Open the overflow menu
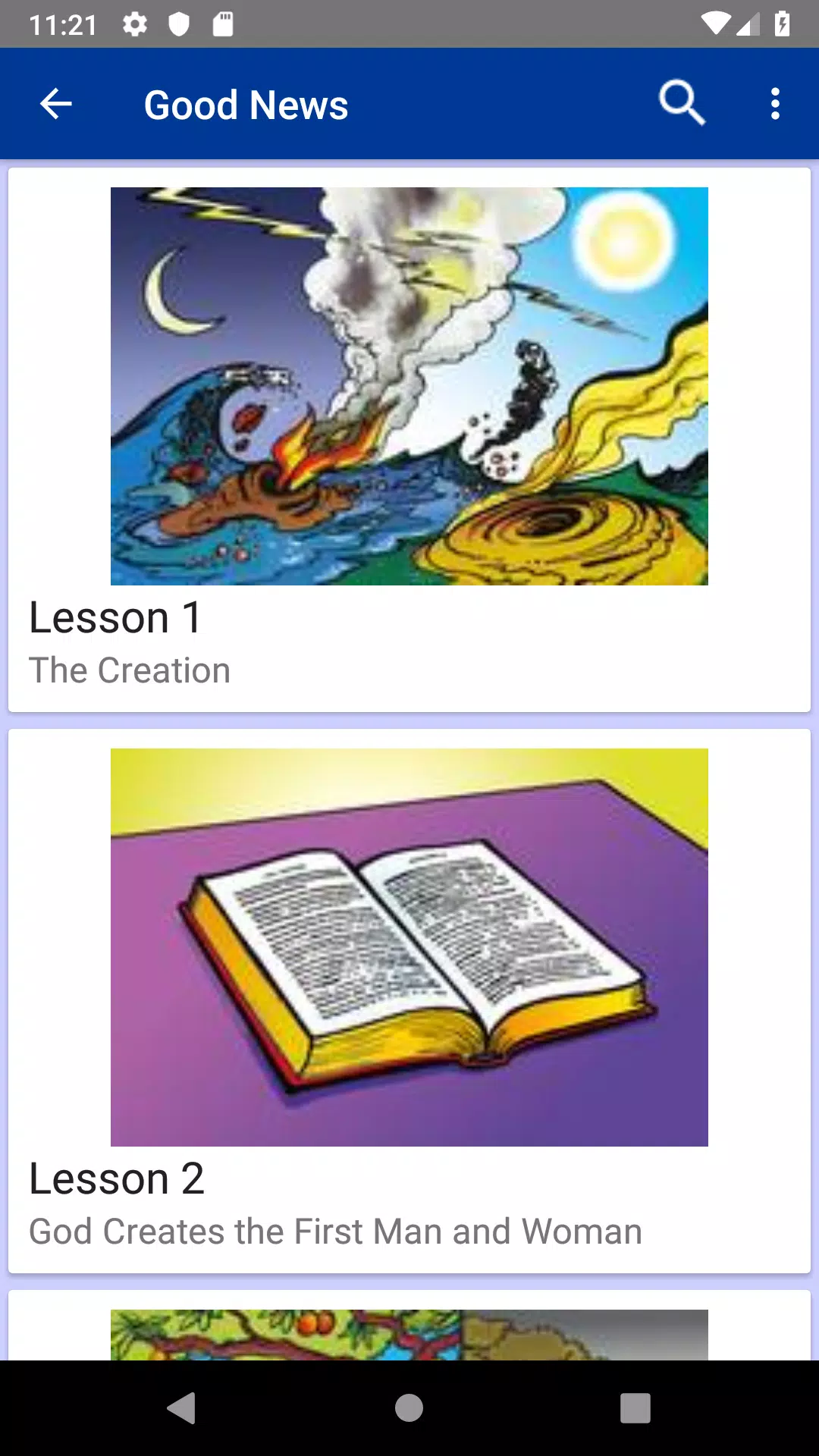This screenshot has height=1456, width=819. pos(774,104)
